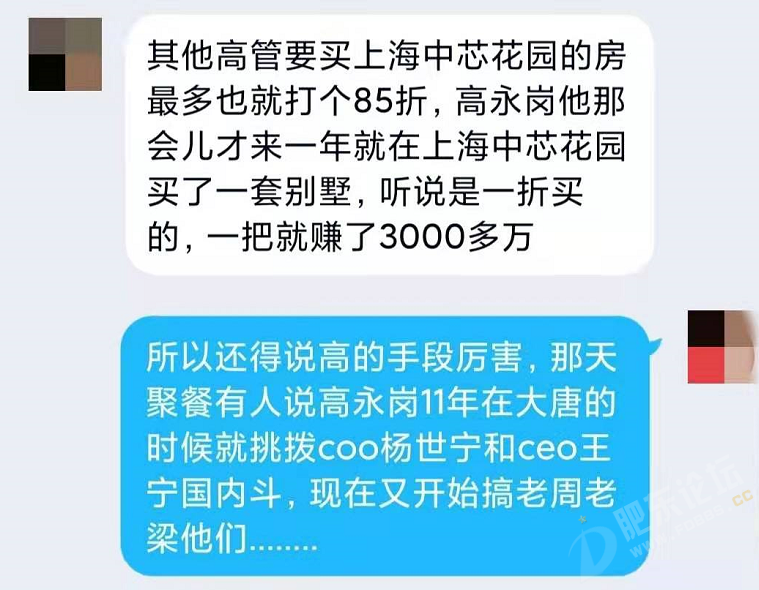Open own avatar beside the blue message
The image size is (759, 590).
[722, 347]
